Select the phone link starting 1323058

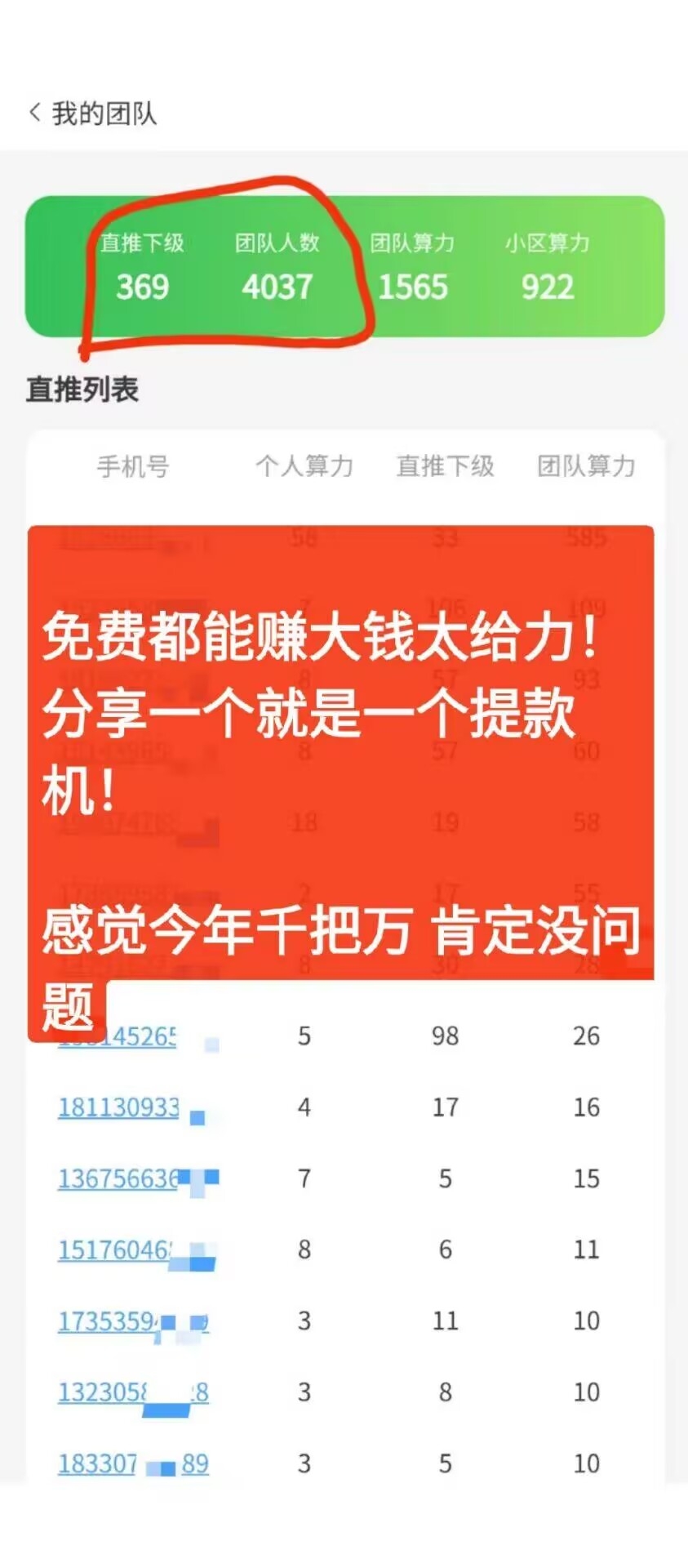[133, 1392]
